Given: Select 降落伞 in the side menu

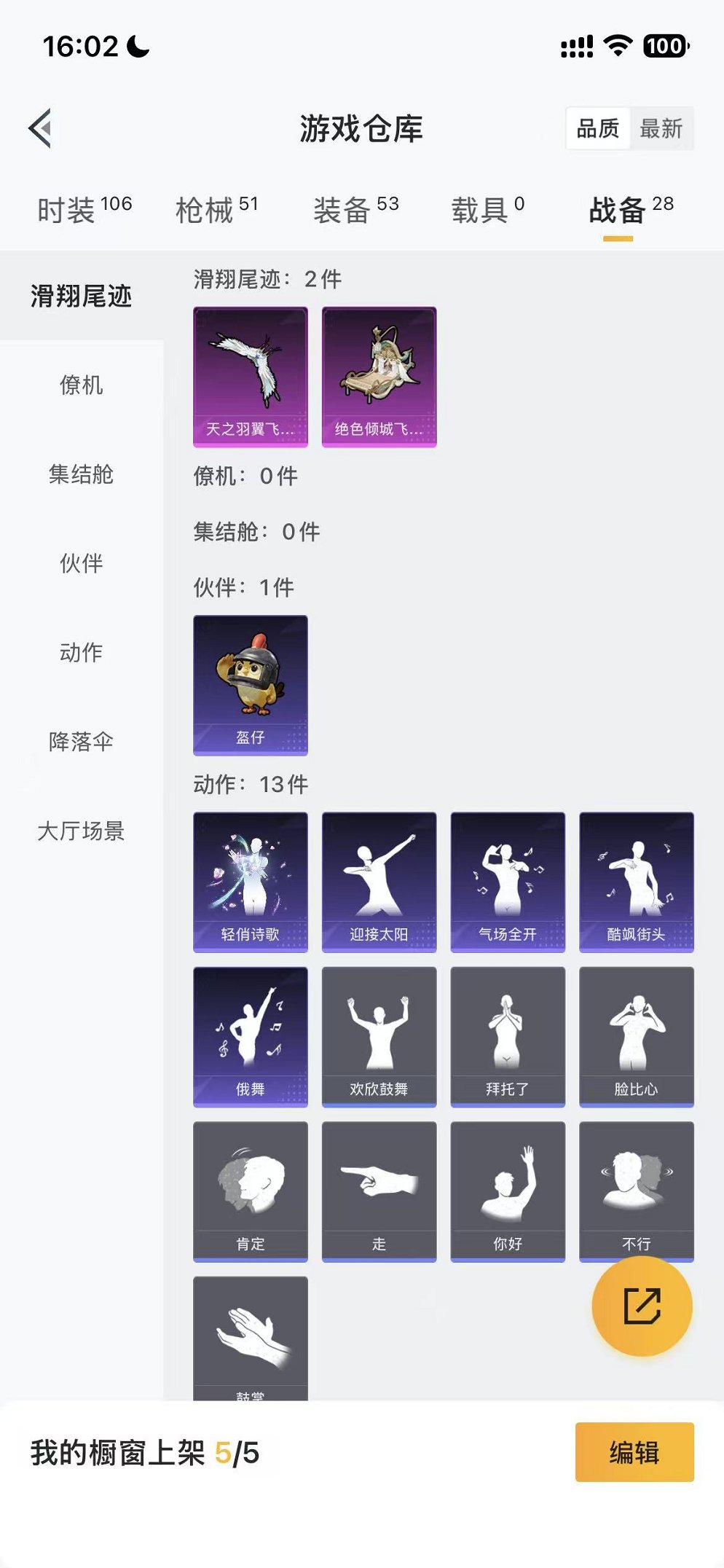Looking at the screenshot, I should point(81,742).
